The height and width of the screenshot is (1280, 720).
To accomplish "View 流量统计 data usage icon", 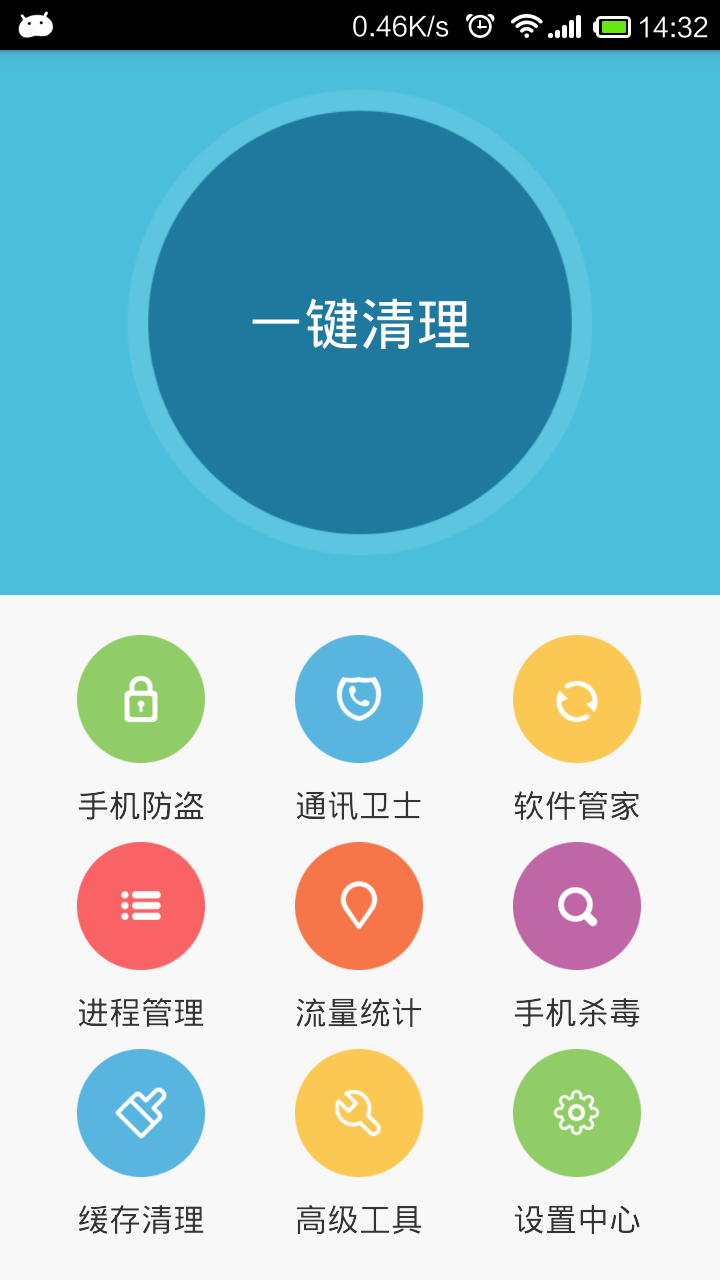I will (x=359, y=905).
